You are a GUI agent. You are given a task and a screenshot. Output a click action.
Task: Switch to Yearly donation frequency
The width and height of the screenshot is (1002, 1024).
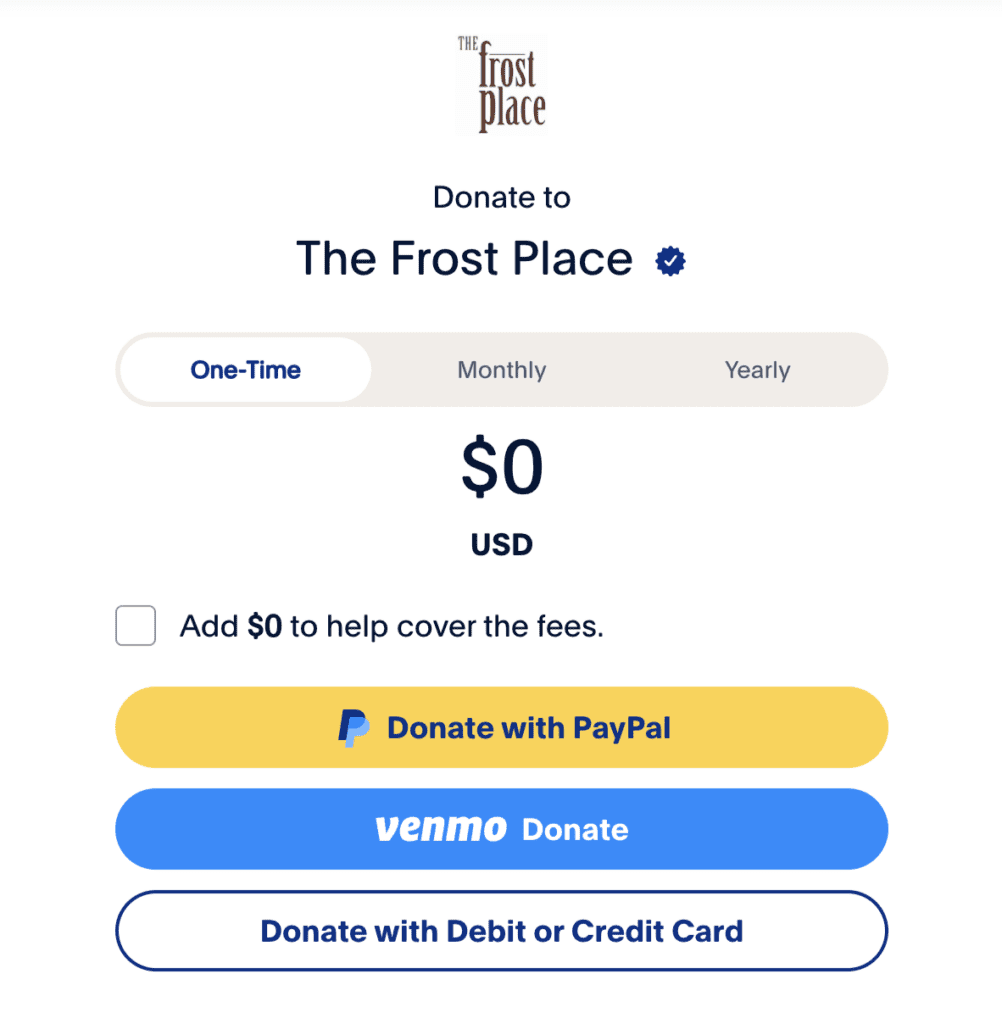757,370
